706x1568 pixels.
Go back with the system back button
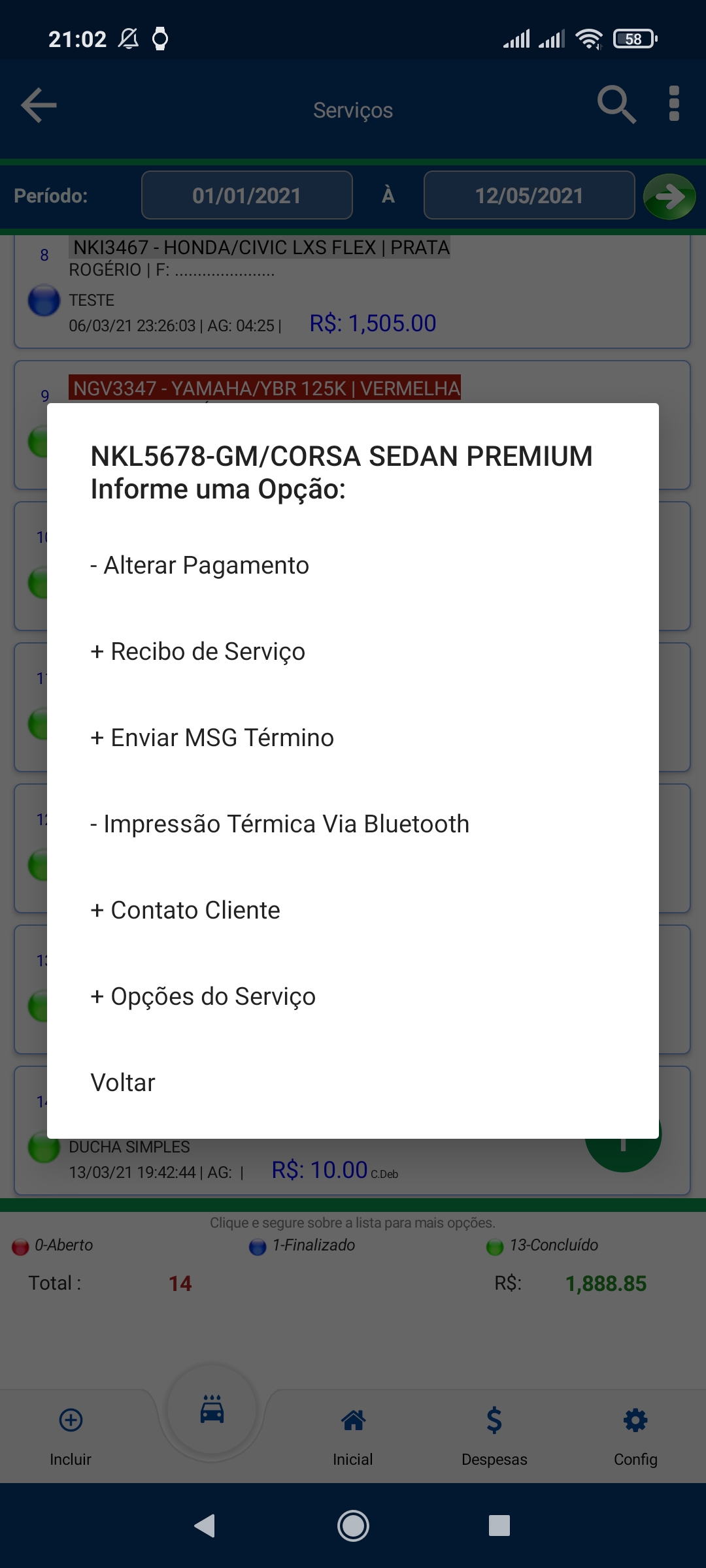pyautogui.click(x=205, y=1526)
